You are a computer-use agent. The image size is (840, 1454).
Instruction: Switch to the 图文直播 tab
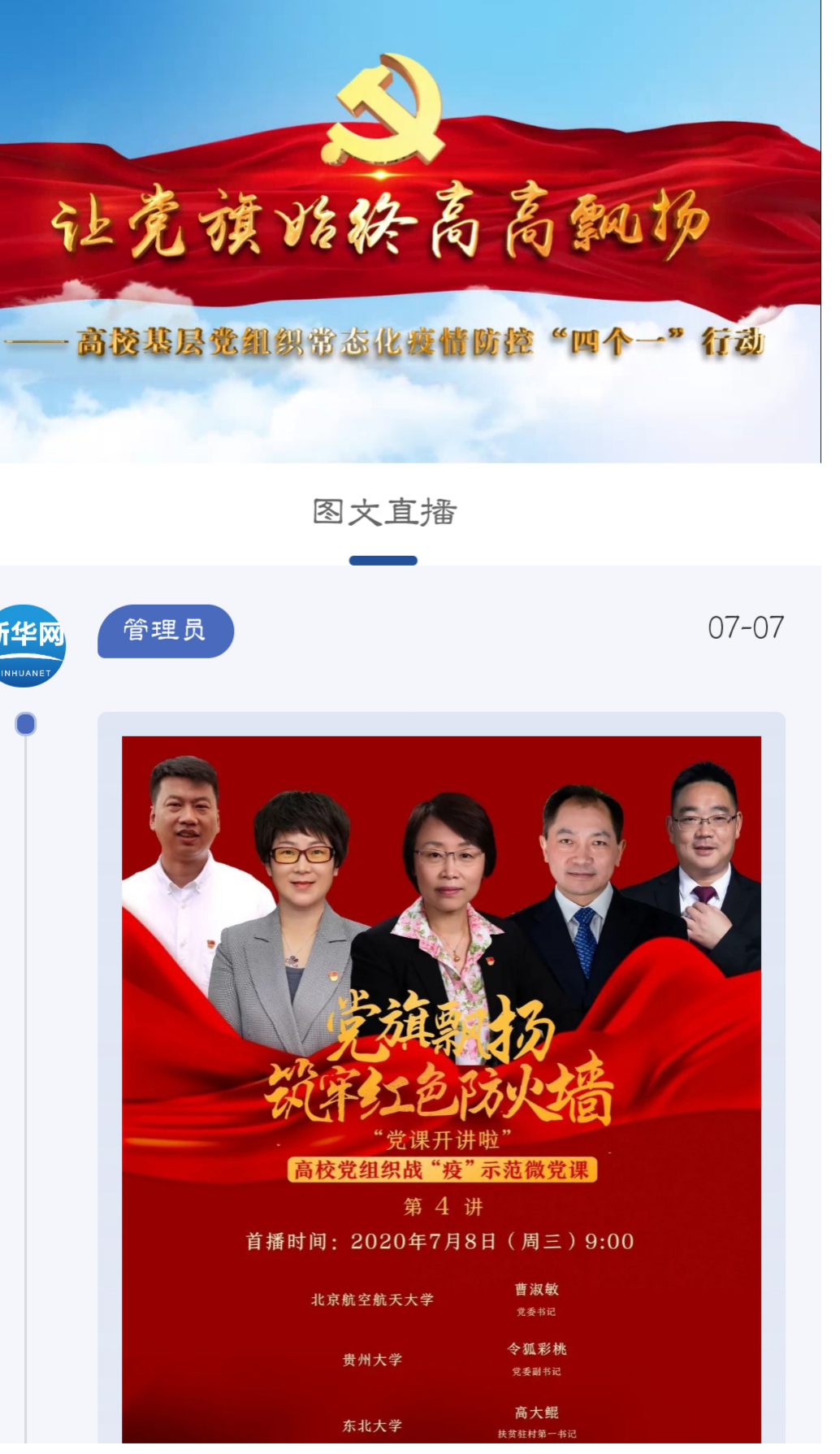tap(384, 512)
